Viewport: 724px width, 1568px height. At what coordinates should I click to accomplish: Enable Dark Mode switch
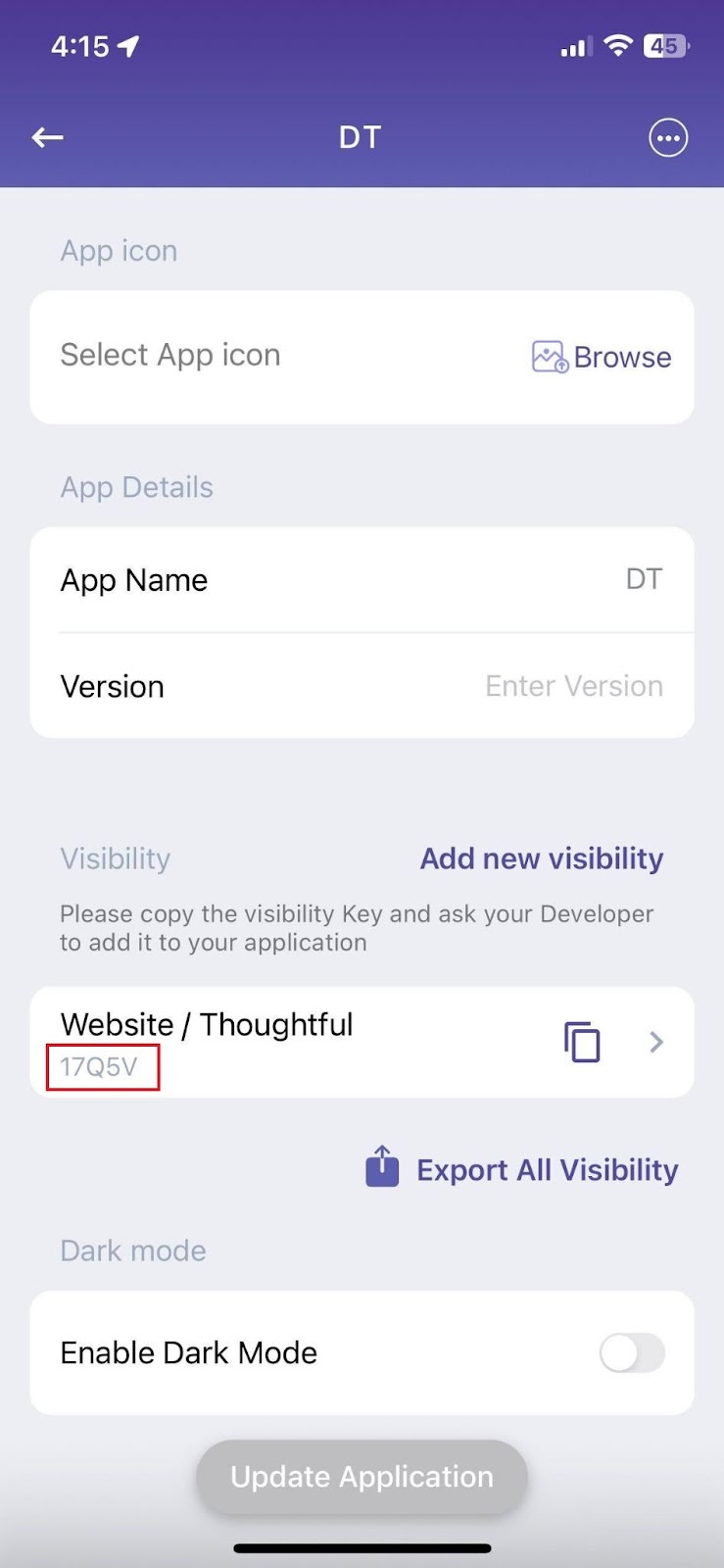pyautogui.click(x=632, y=1353)
